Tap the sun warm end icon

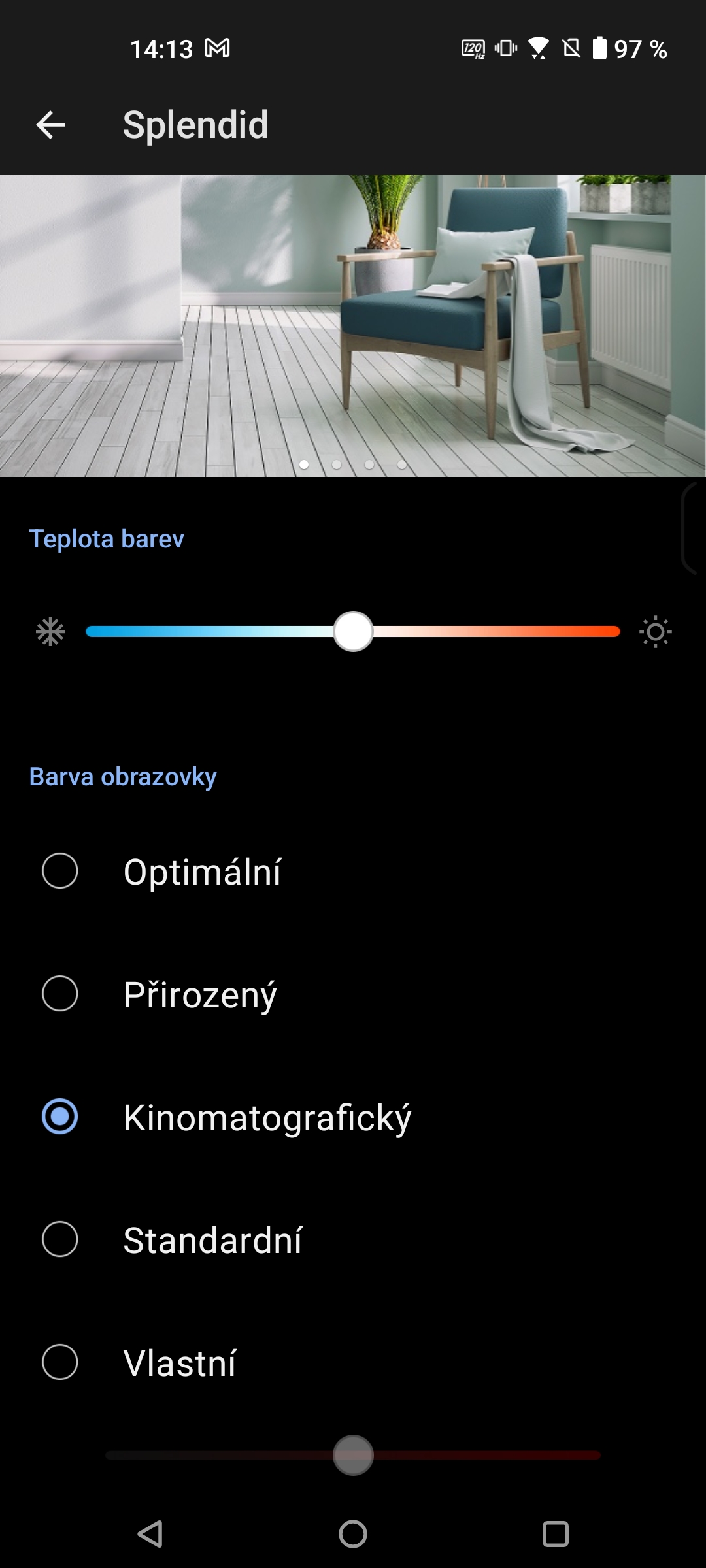click(x=656, y=632)
